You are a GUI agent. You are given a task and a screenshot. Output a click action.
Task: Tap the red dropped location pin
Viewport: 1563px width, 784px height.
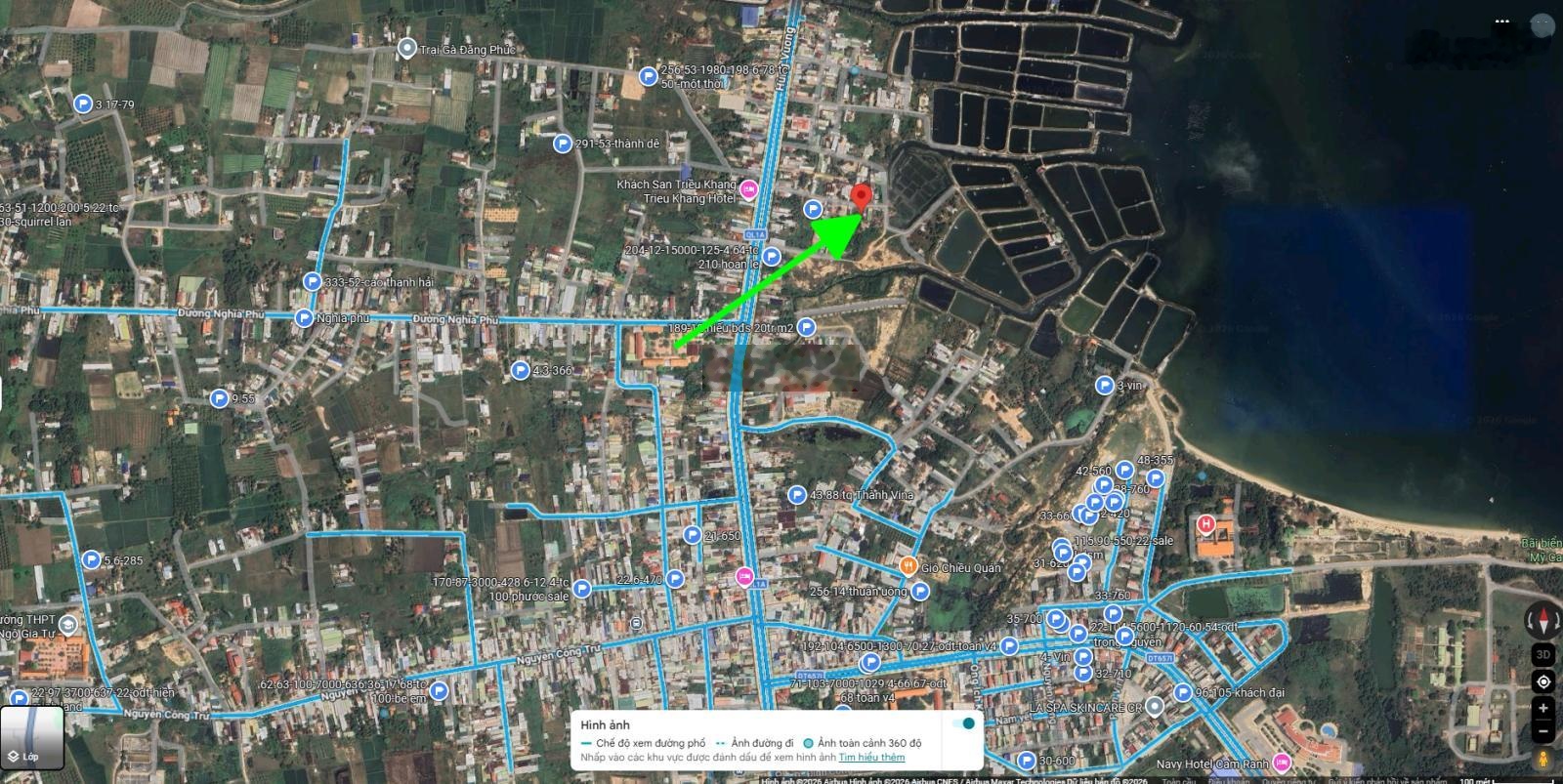point(862,196)
